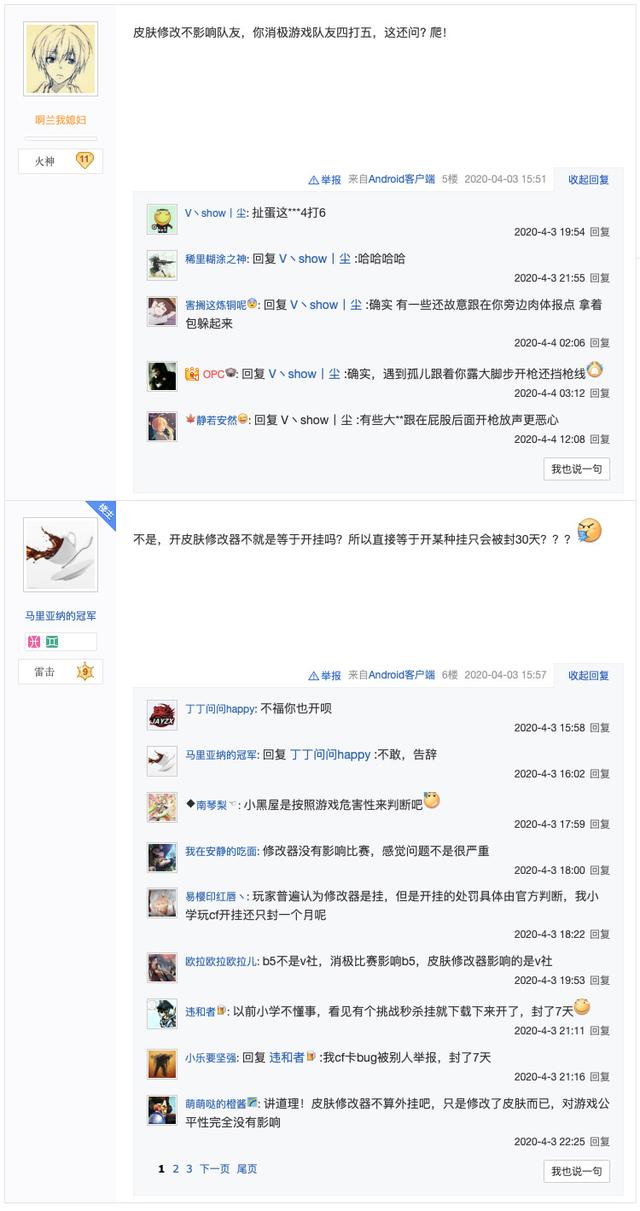The width and height of the screenshot is (640, 1211).
Task: Jump to 下一页 of replies
Action: 214,1168
